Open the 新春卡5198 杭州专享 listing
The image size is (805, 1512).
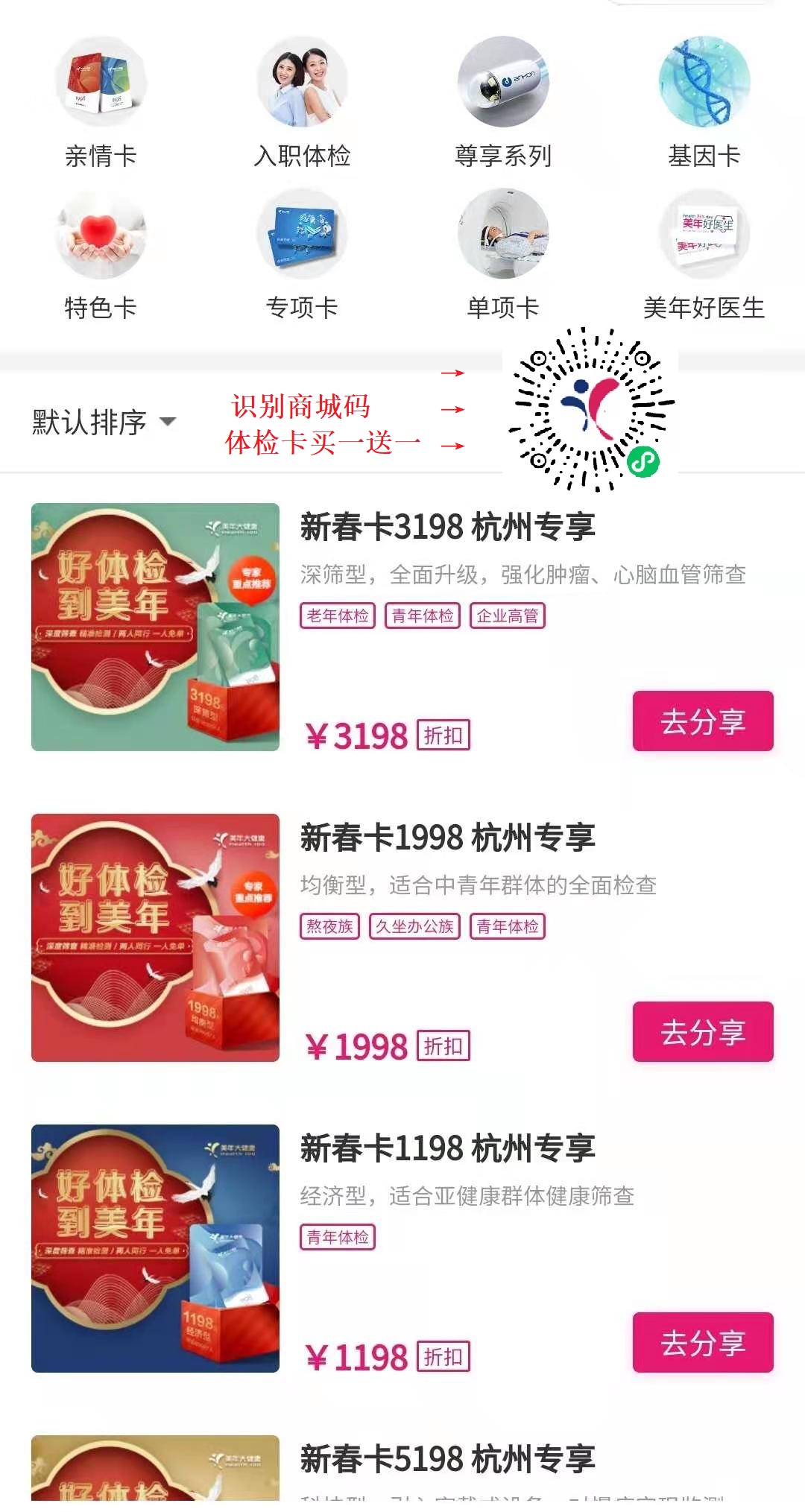[x=447, y=1459]
